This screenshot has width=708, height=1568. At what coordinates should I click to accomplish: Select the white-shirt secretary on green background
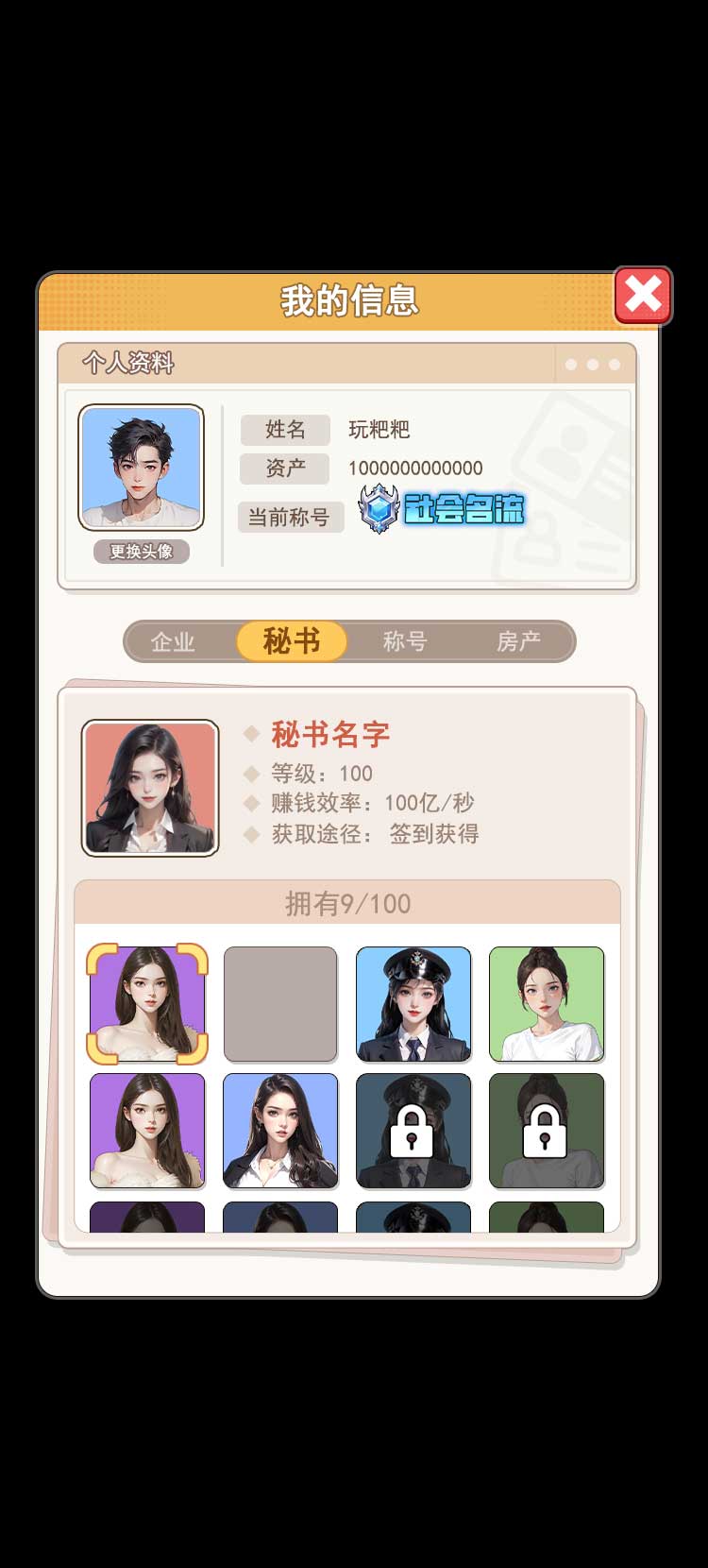(x=547, y=1004)
